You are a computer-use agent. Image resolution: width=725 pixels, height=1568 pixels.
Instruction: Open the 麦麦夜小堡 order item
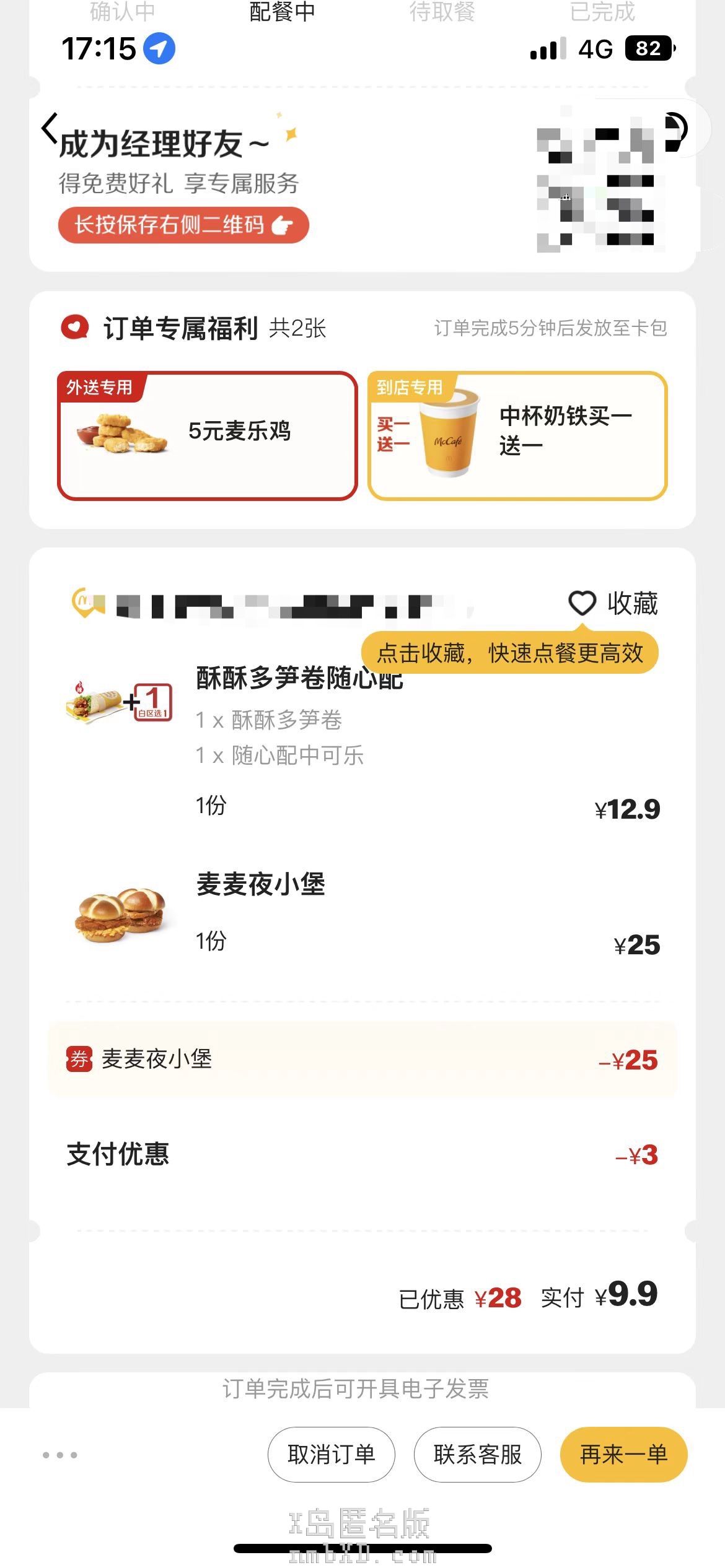(x=261, y=884)
